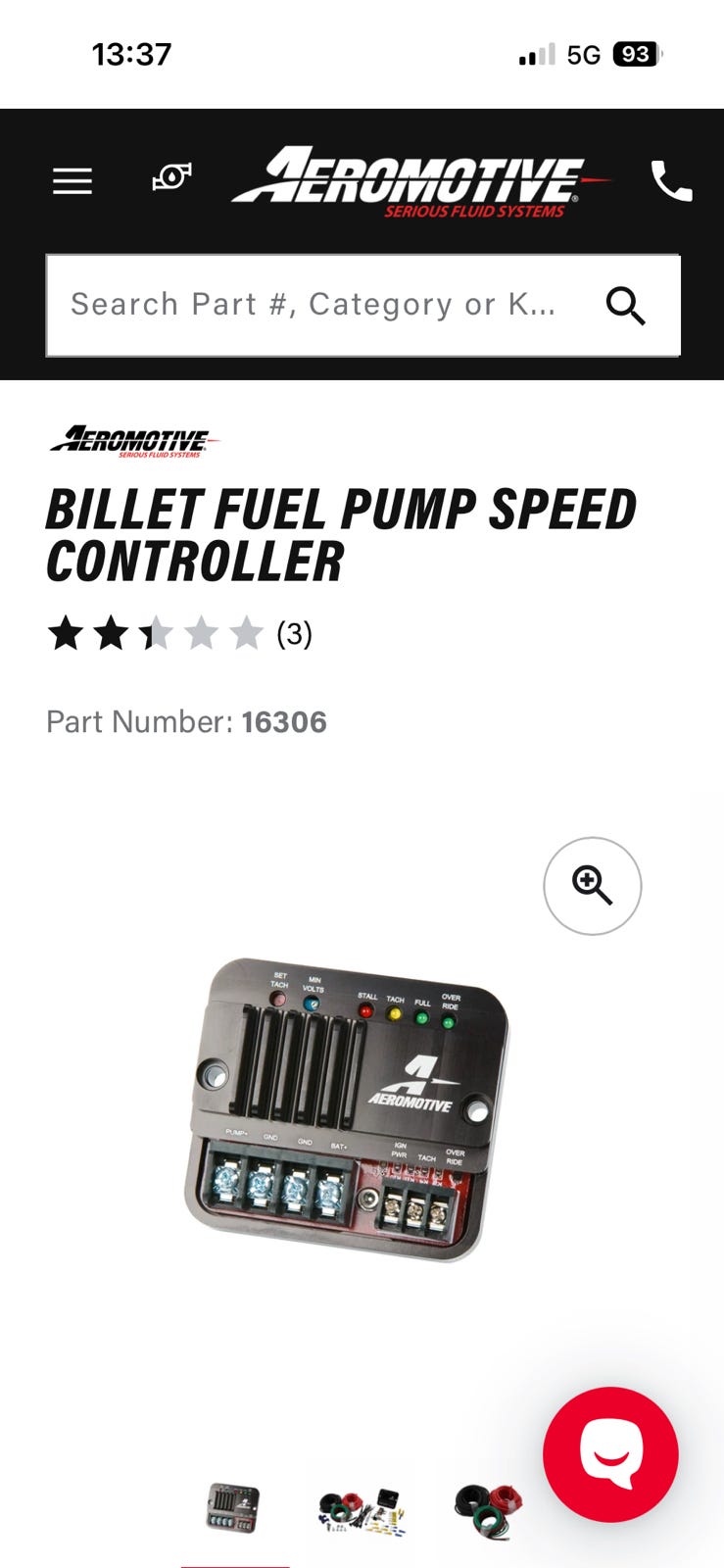The width and height of the screenshot is (724, 1568).
Task: Submit search with magnifier icon
Action: point(625,306)
